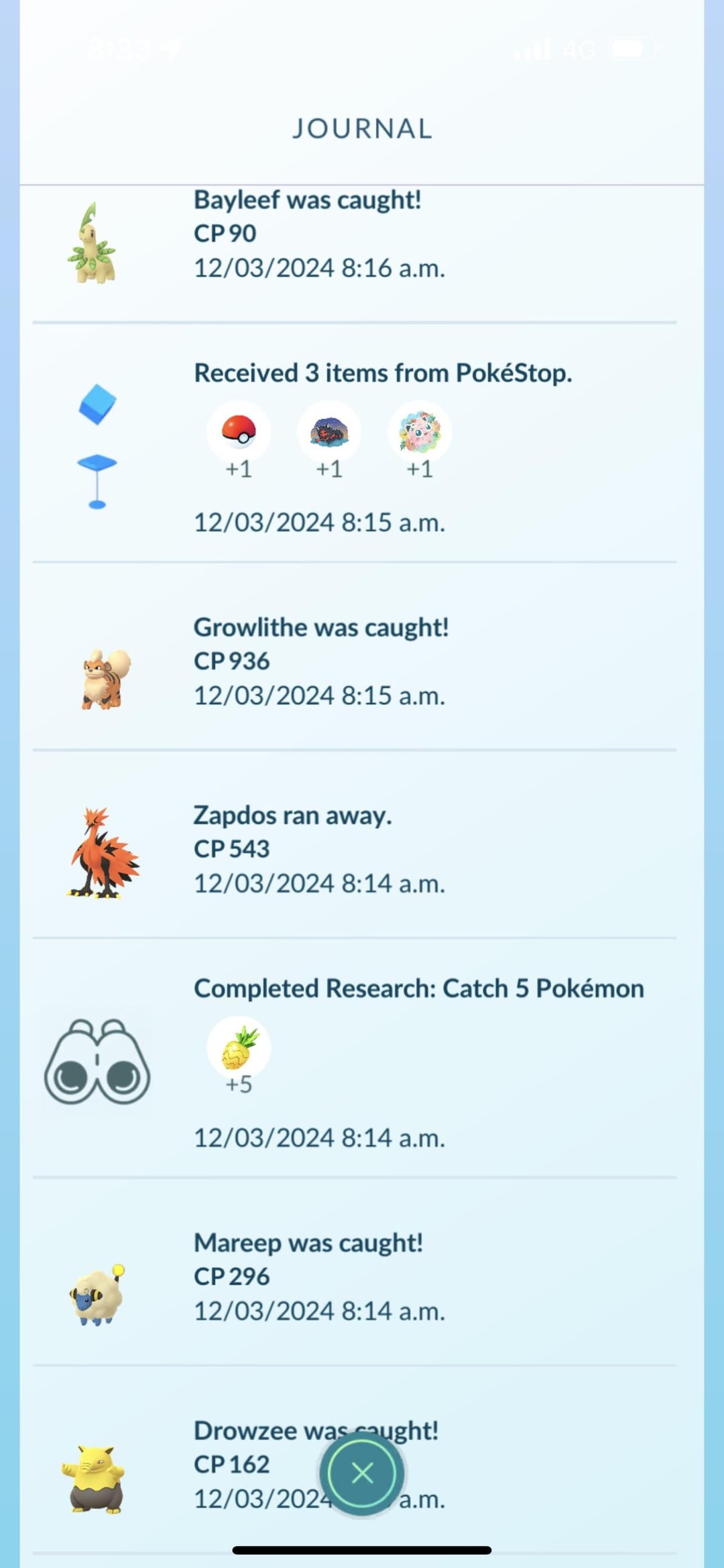The image size is (724, 1568).
Task: Close the Journal screen
Action: [x=362, y=1473]
